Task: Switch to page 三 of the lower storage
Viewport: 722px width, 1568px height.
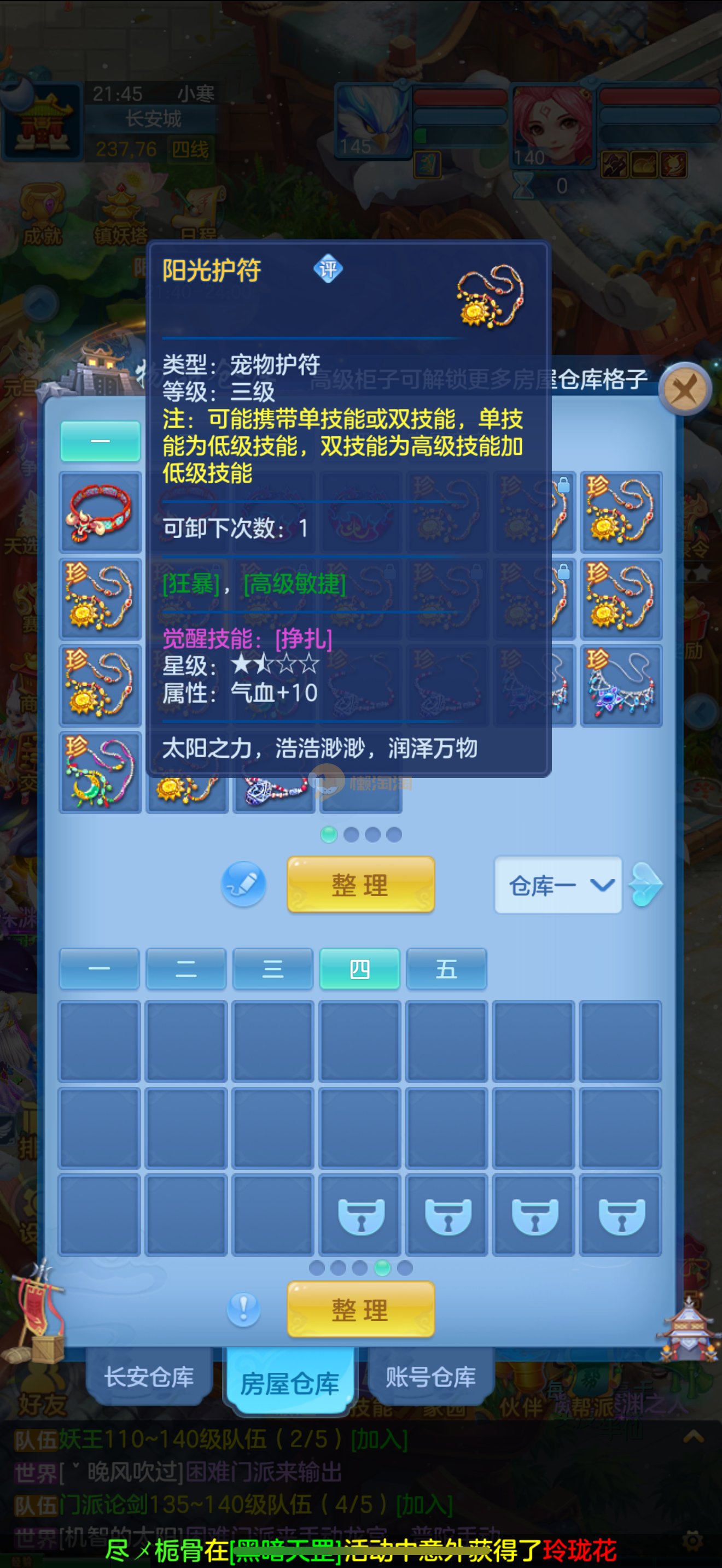Action: click(273, 969)
